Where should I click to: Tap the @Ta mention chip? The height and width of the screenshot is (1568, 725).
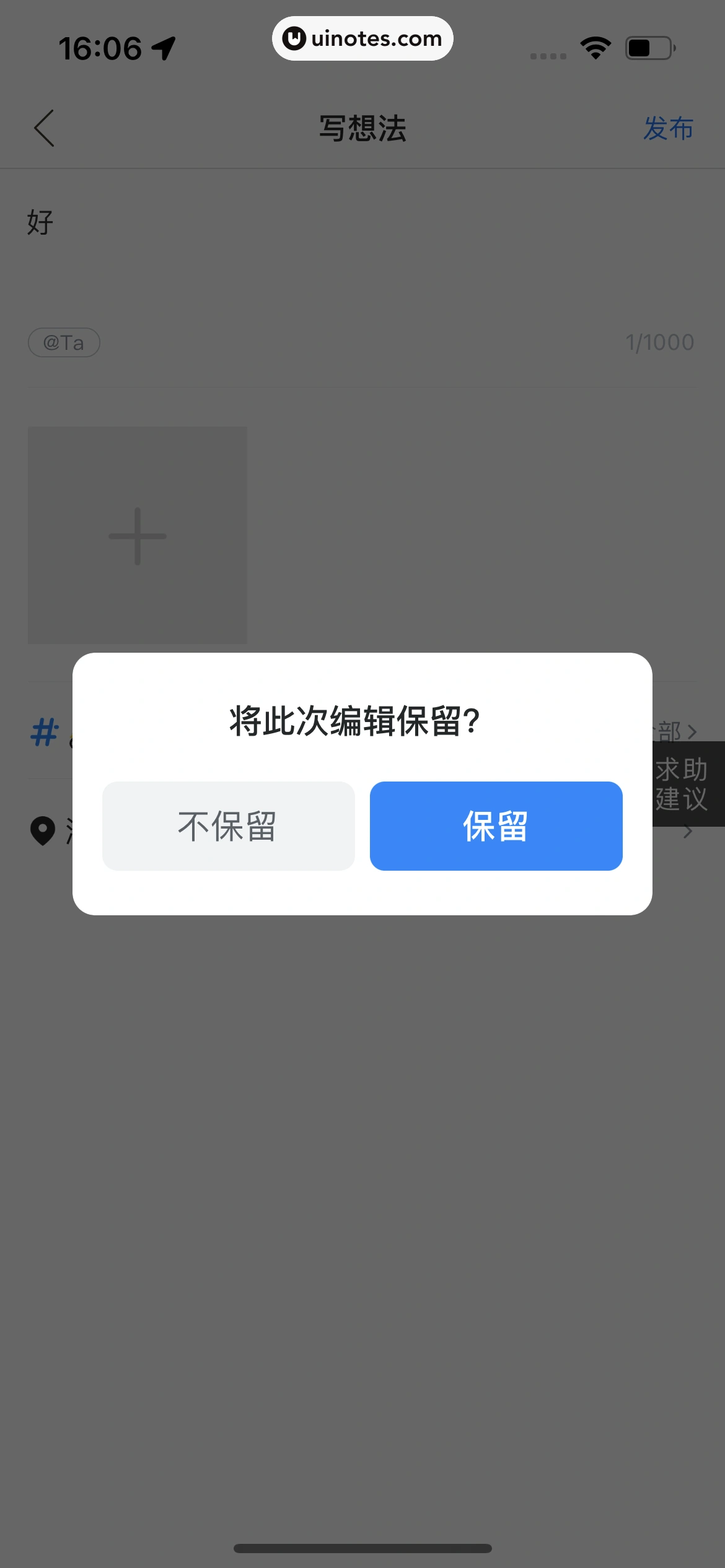[x=64, y=342]
